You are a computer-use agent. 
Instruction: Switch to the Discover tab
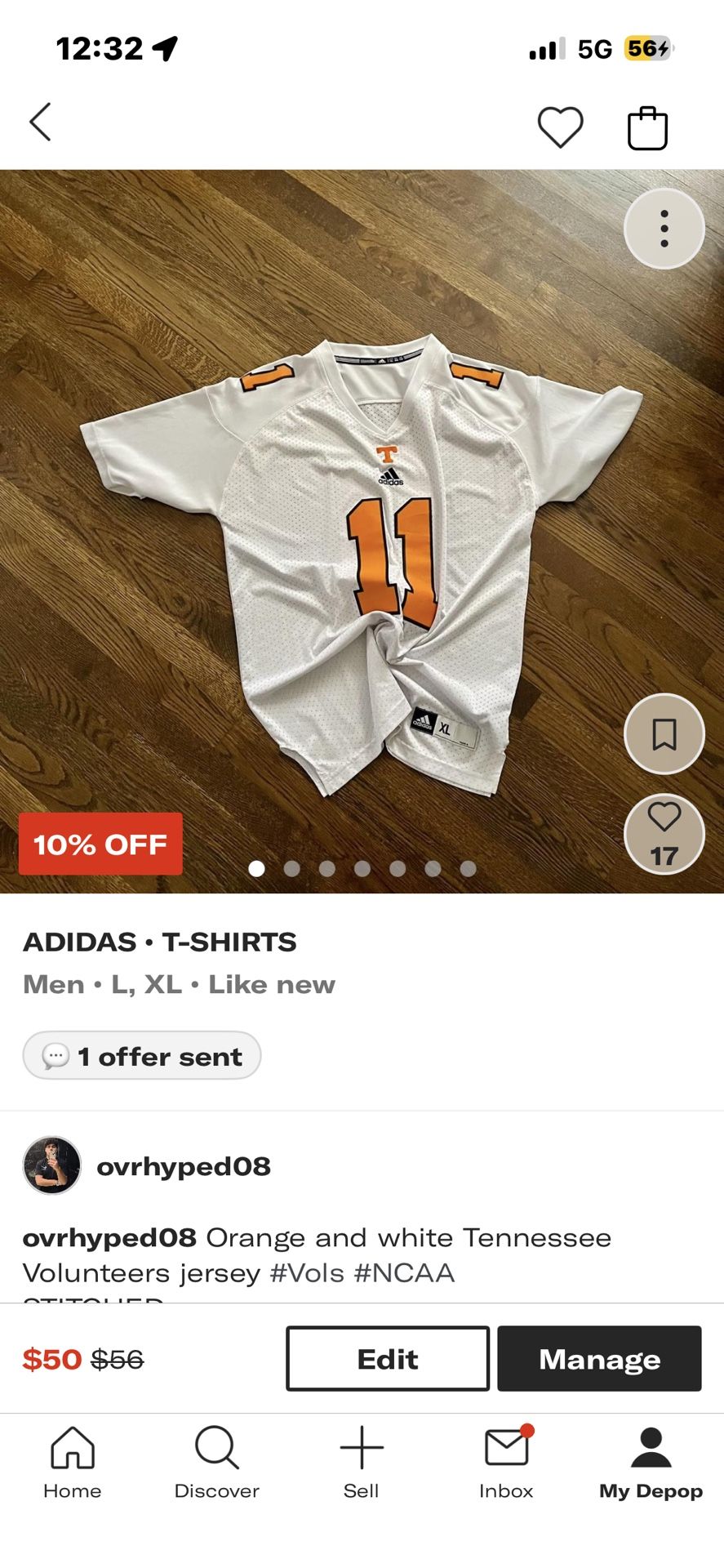pyautogui.click(x=216, y=1463)
